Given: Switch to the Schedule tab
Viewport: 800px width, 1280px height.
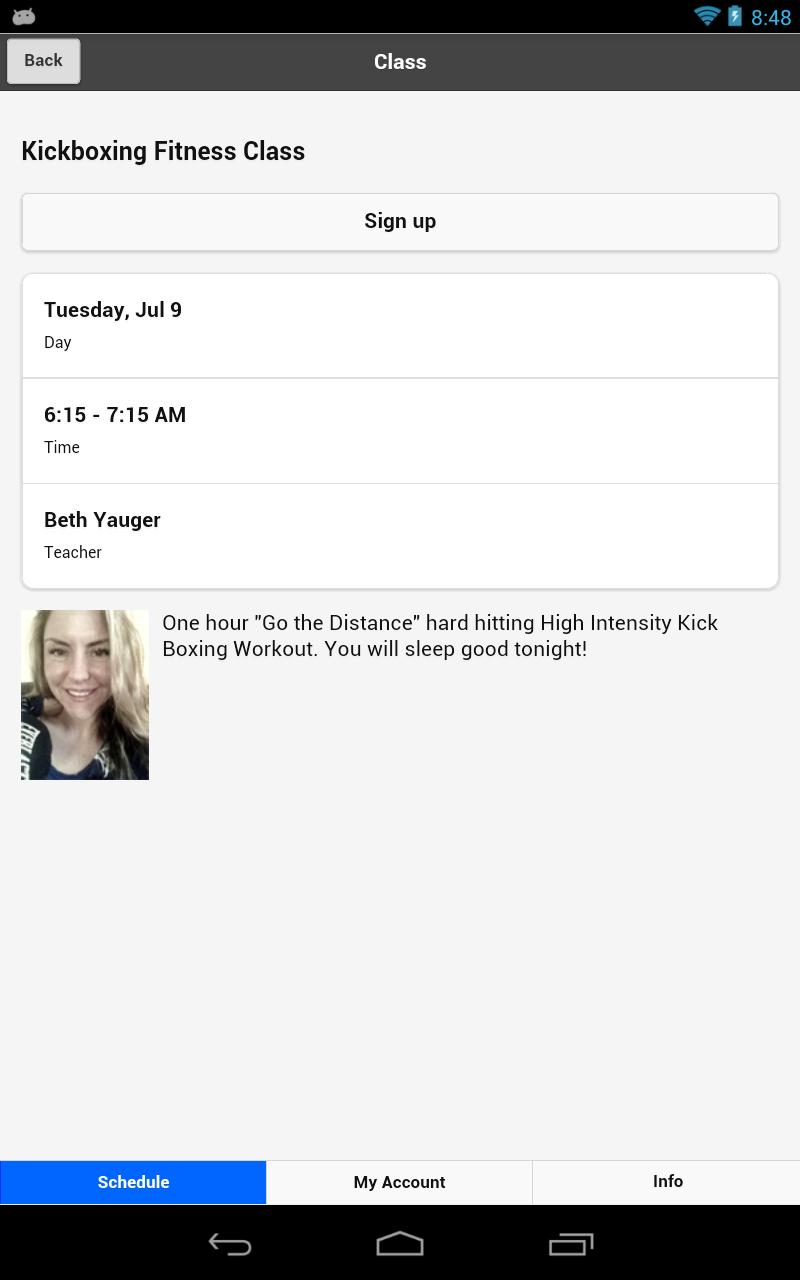Looking at the screenshot, I should click(133, 1182).
